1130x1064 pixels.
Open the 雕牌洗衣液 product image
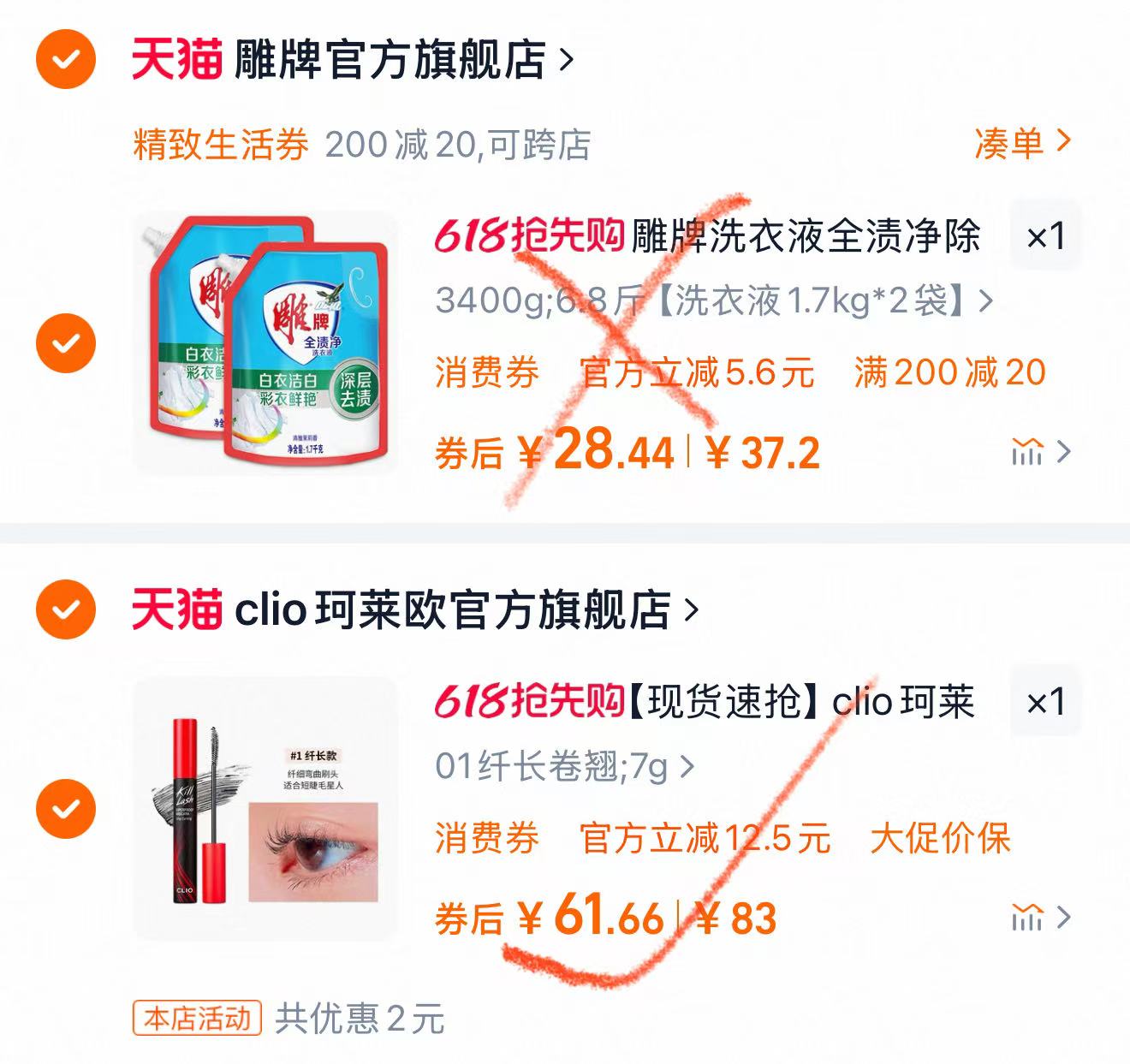click(x=265, y=342)
